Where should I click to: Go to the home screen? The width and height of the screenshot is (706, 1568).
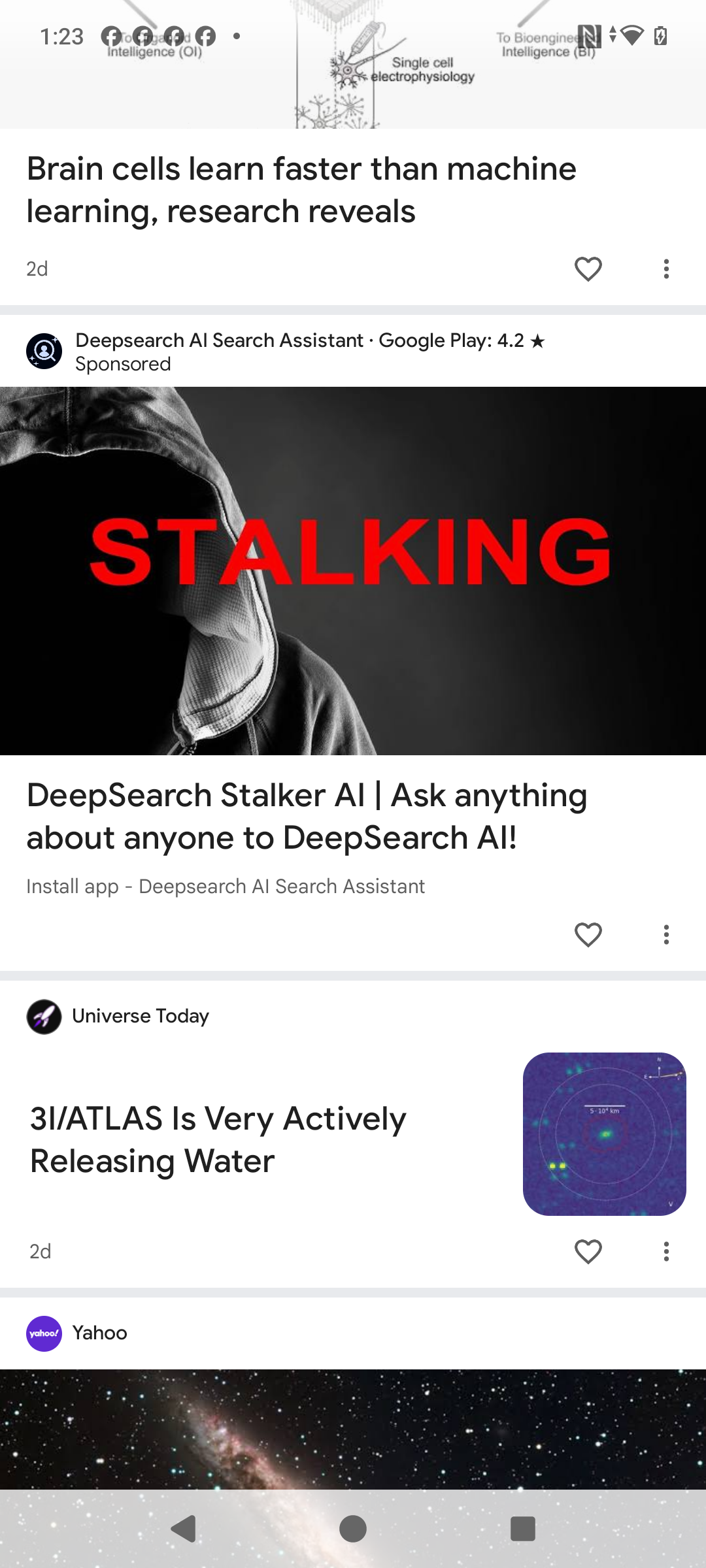(x=353, y=1529)
